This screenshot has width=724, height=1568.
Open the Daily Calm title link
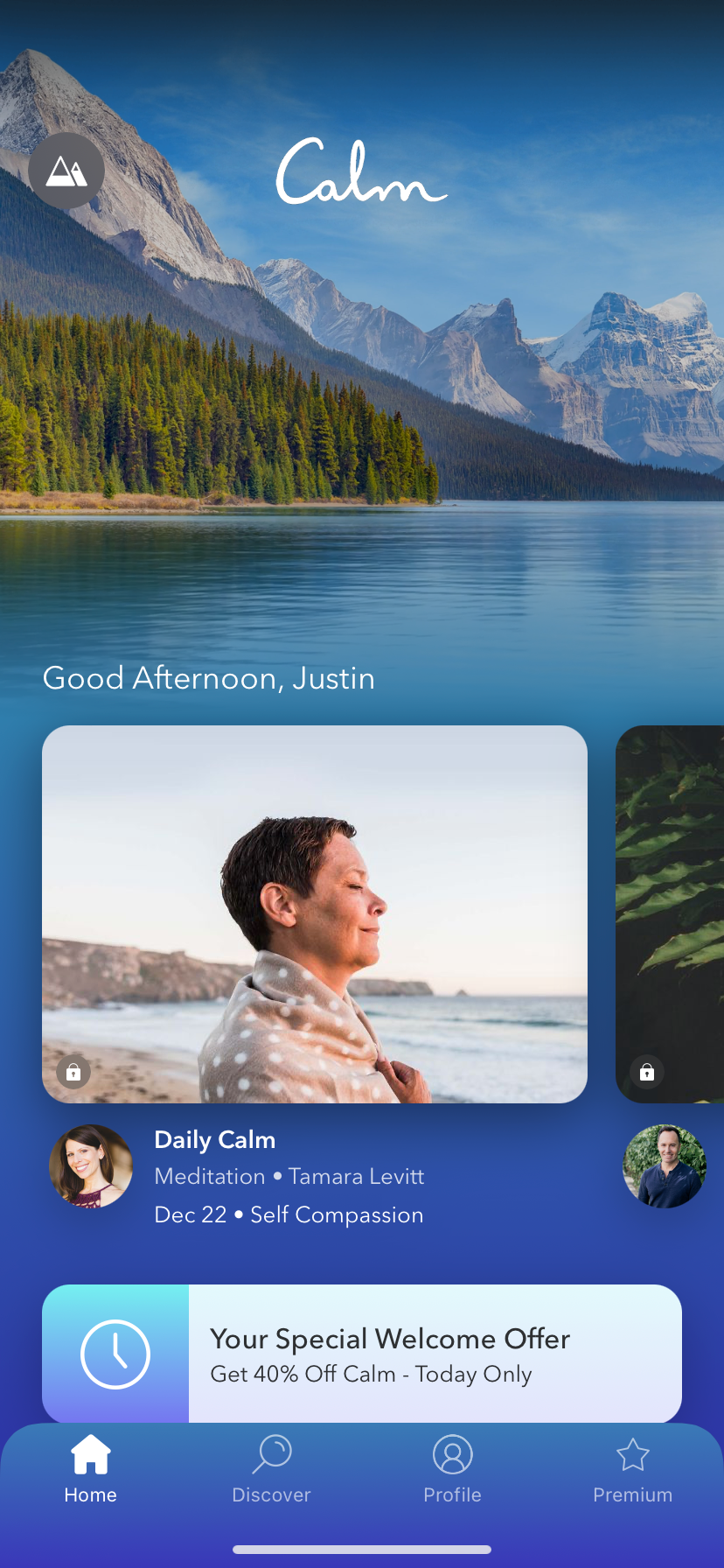214,1139
